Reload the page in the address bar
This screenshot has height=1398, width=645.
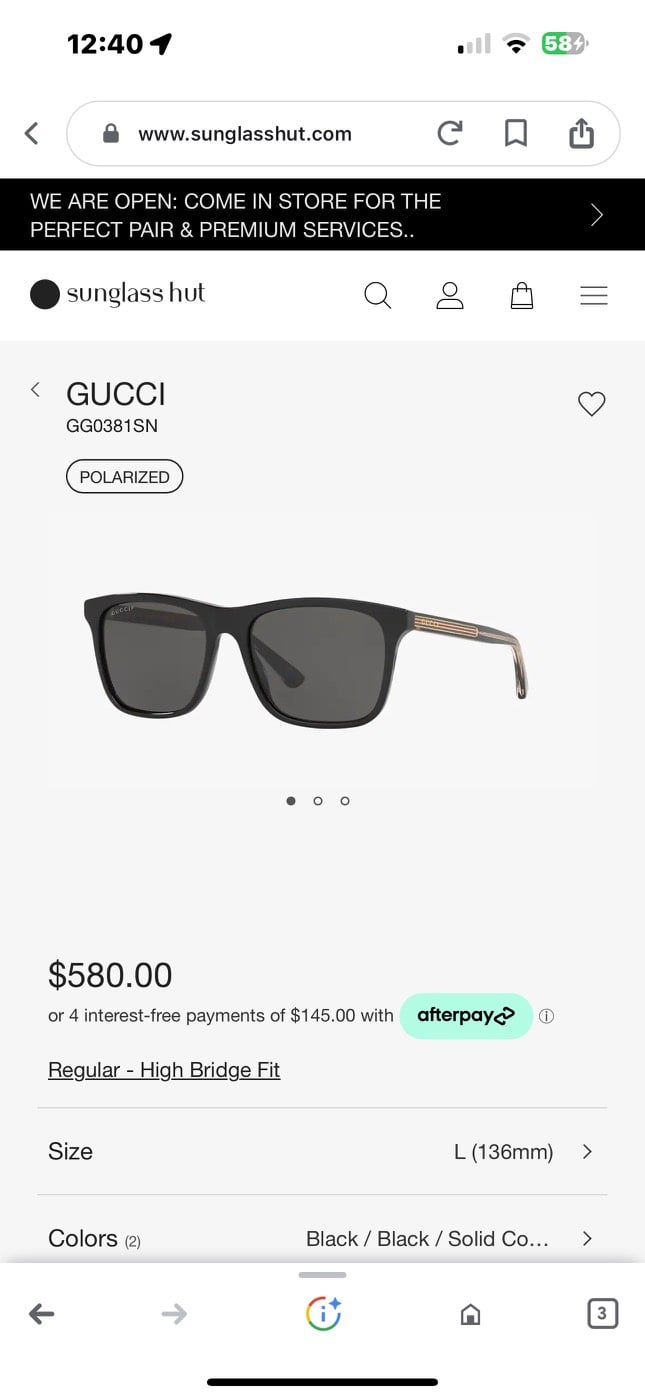(450, 133)
